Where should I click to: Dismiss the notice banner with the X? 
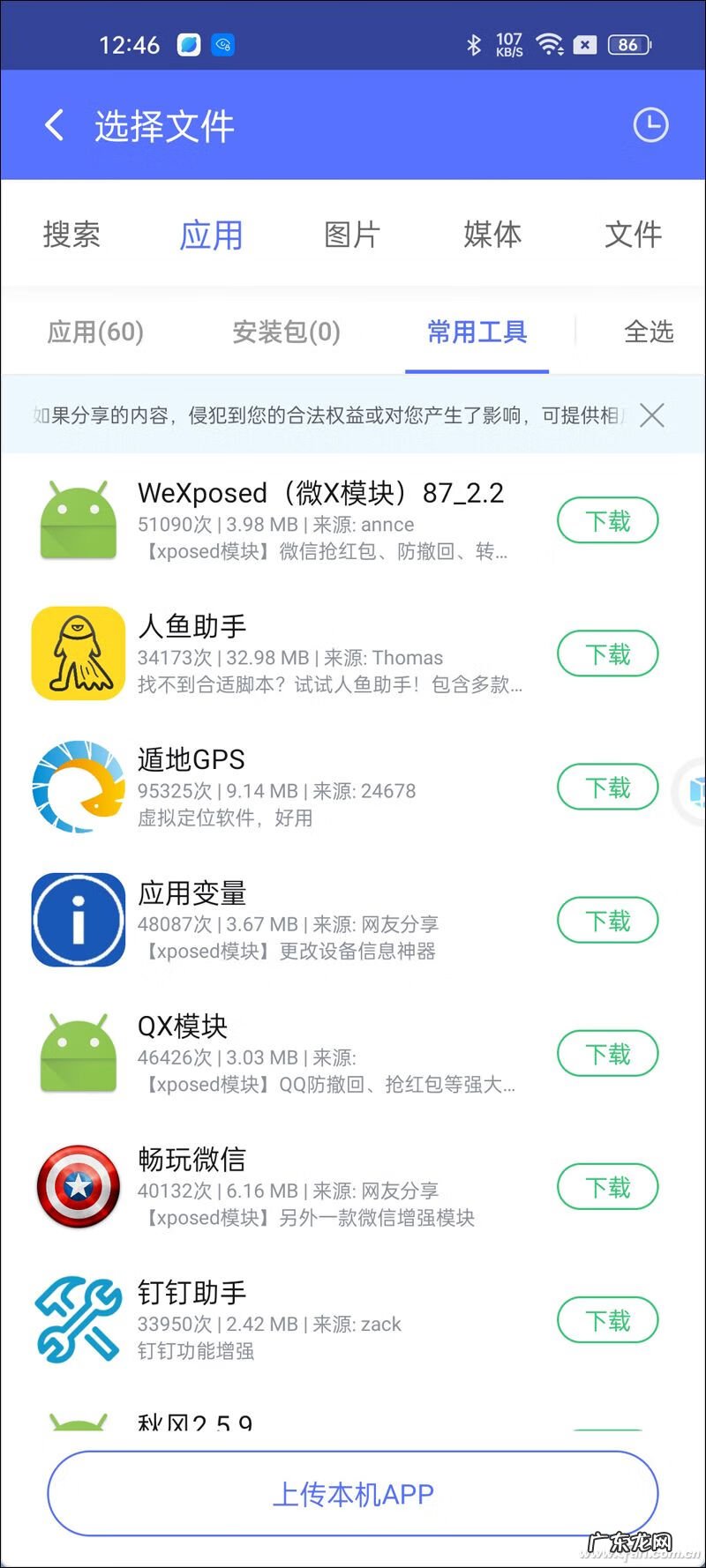[x=652, y=414]
